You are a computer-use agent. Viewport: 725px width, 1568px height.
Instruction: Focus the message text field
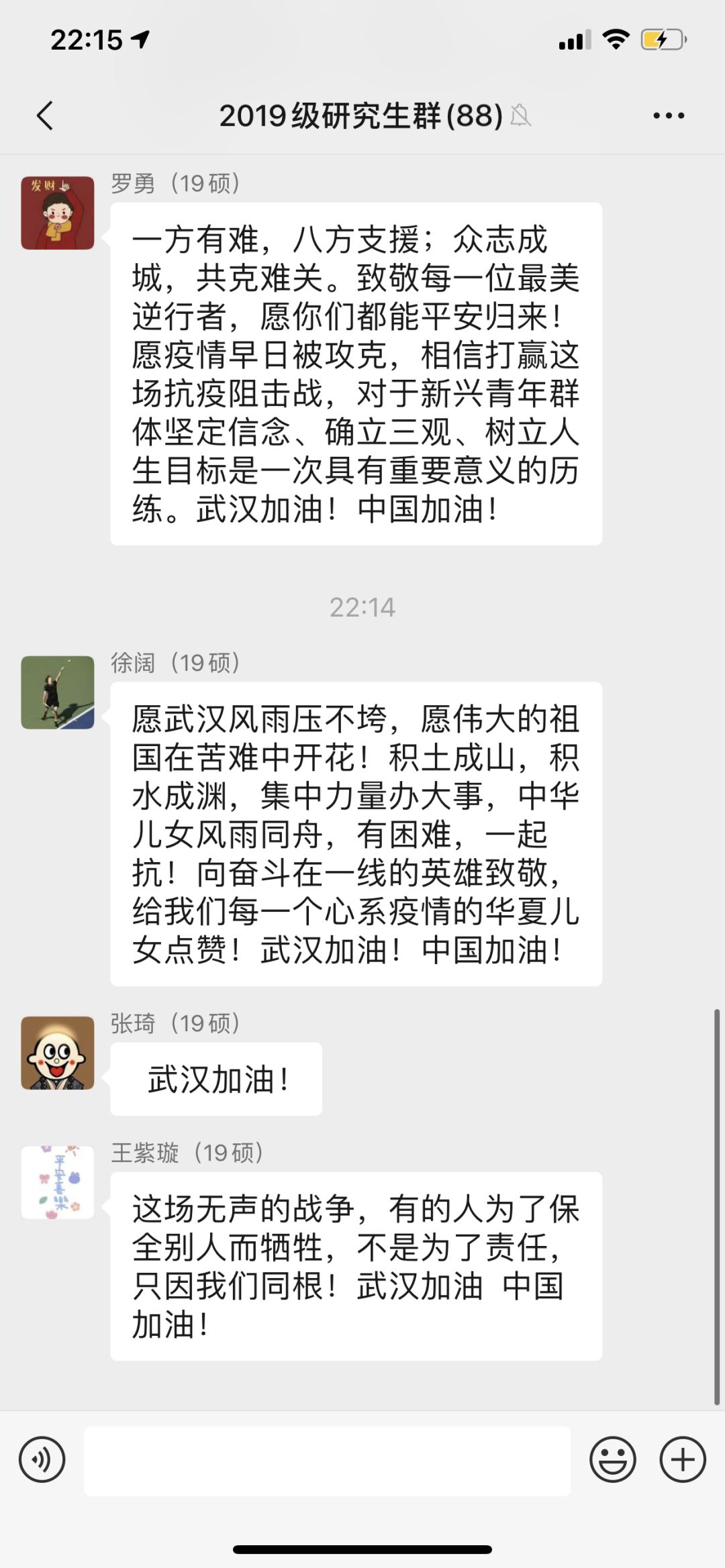coord(327,1461)
